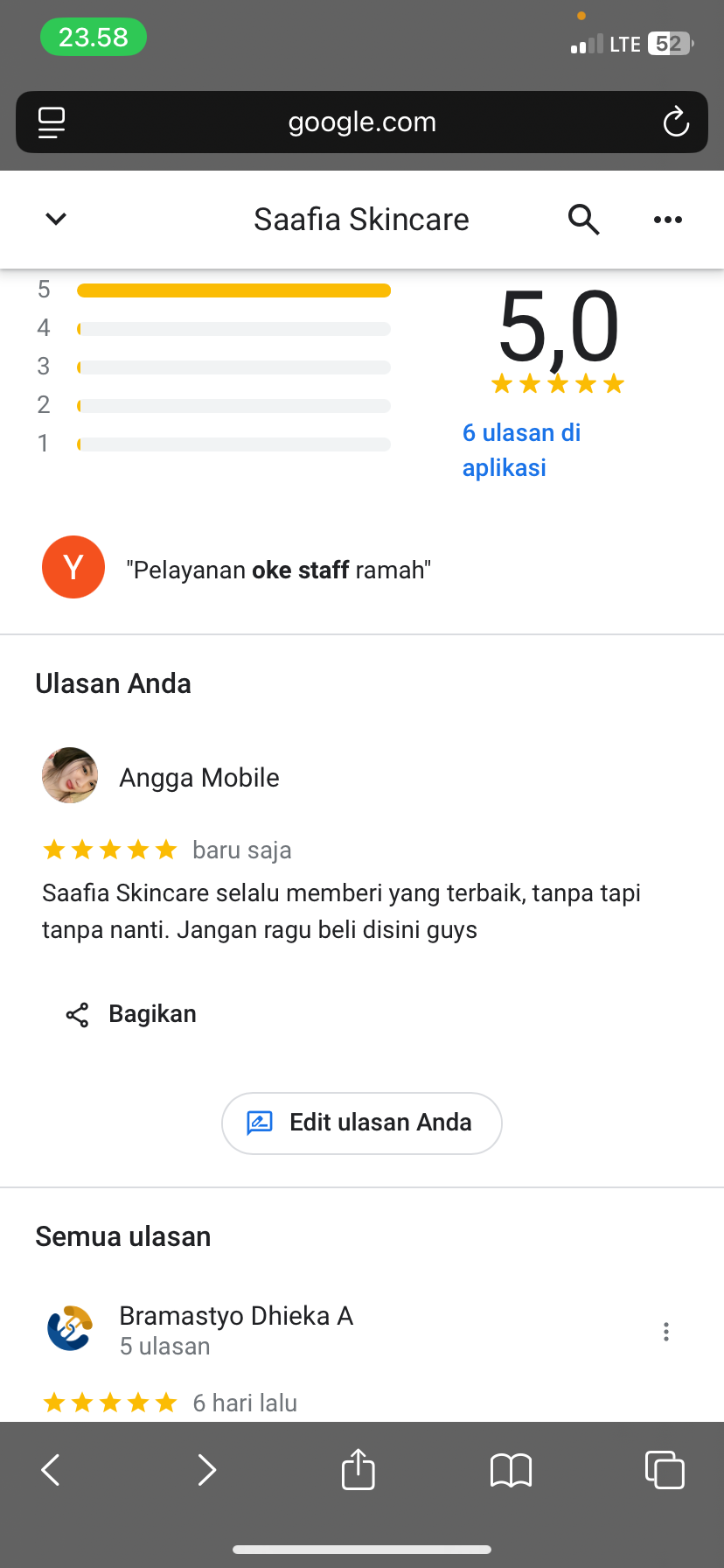The image size is (724, 1568).
Task: Collapse the Saafia Skincare panel with the chevron
Action: [56, 219]
